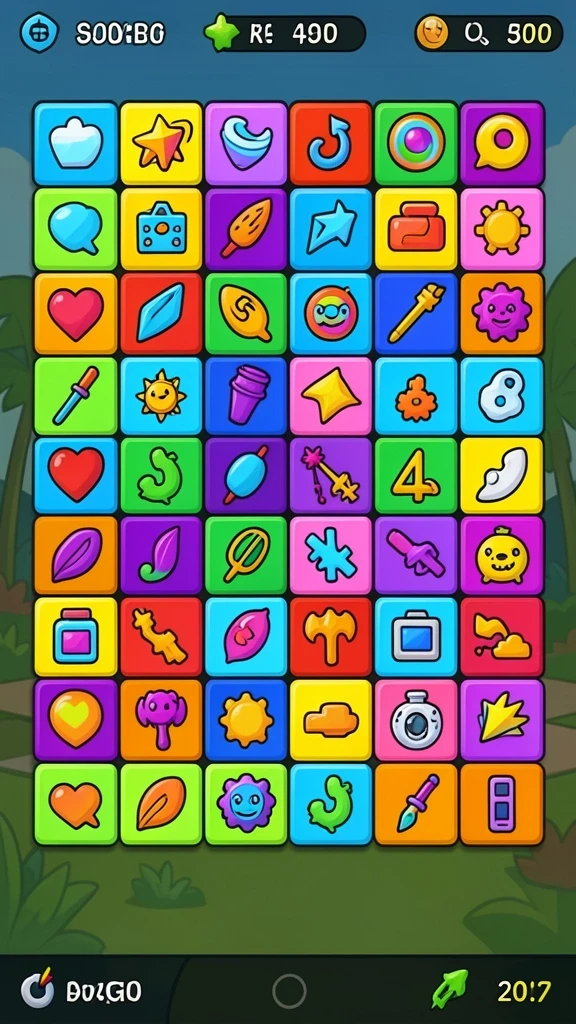Image resolution: width=576 pixels, height=1024 pixels.
Task: Tap the white number eight tile
Action: (502, 396)
